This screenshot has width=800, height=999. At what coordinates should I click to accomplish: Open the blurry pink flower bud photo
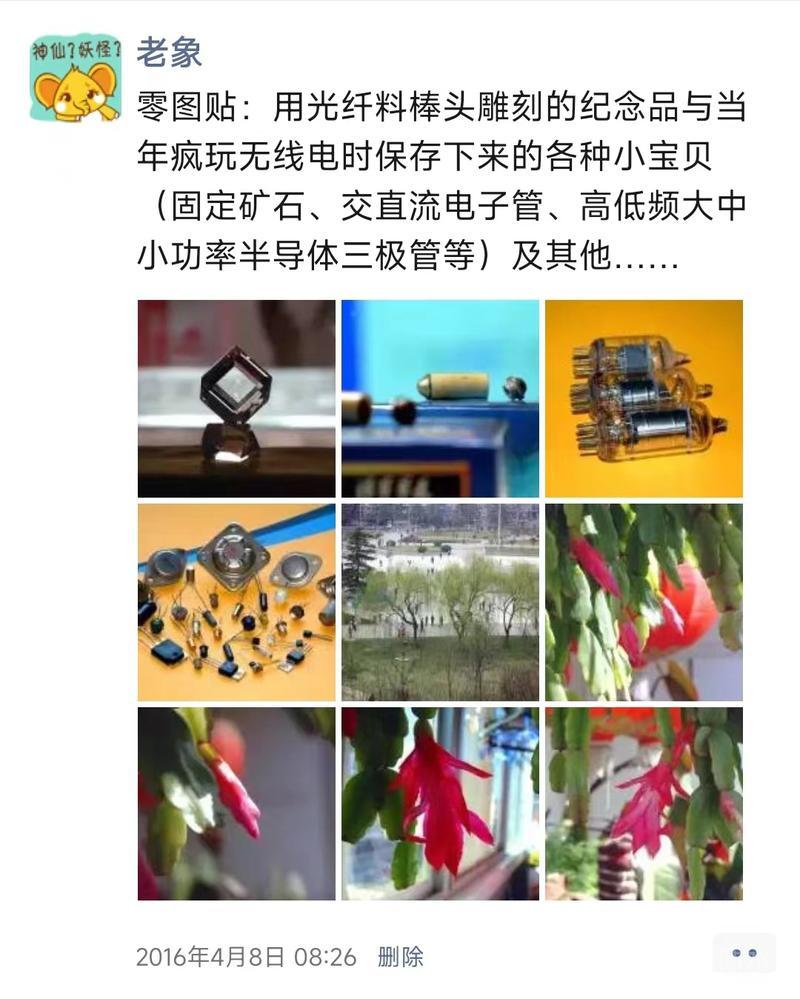237,804
